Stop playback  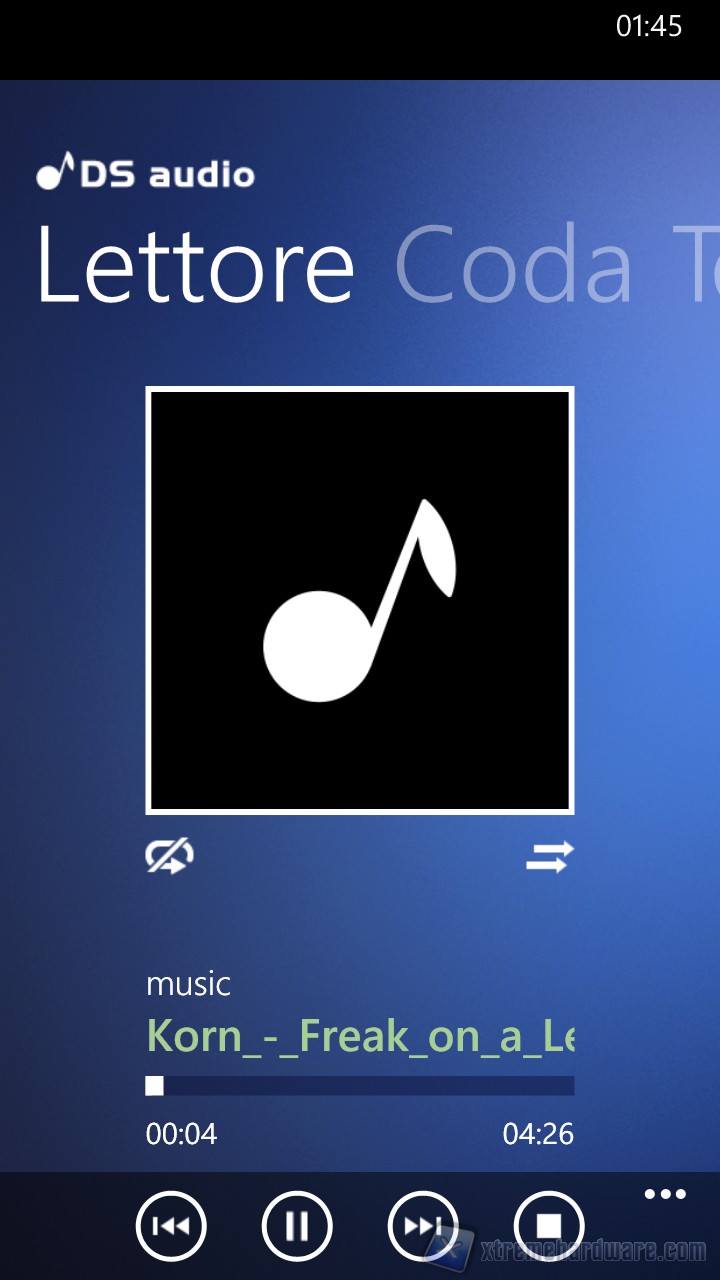[549, 1226]
